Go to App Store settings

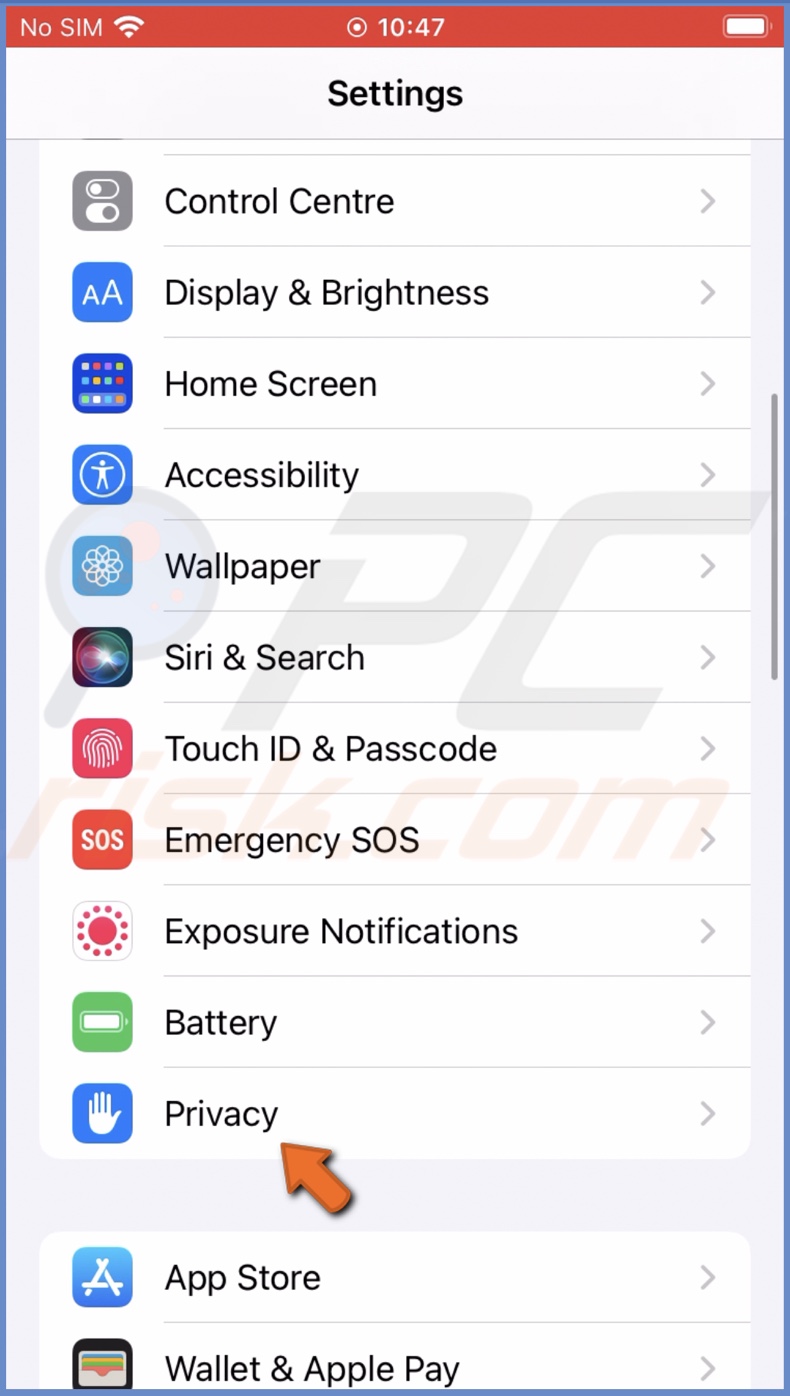click(x=395, y=1277)
